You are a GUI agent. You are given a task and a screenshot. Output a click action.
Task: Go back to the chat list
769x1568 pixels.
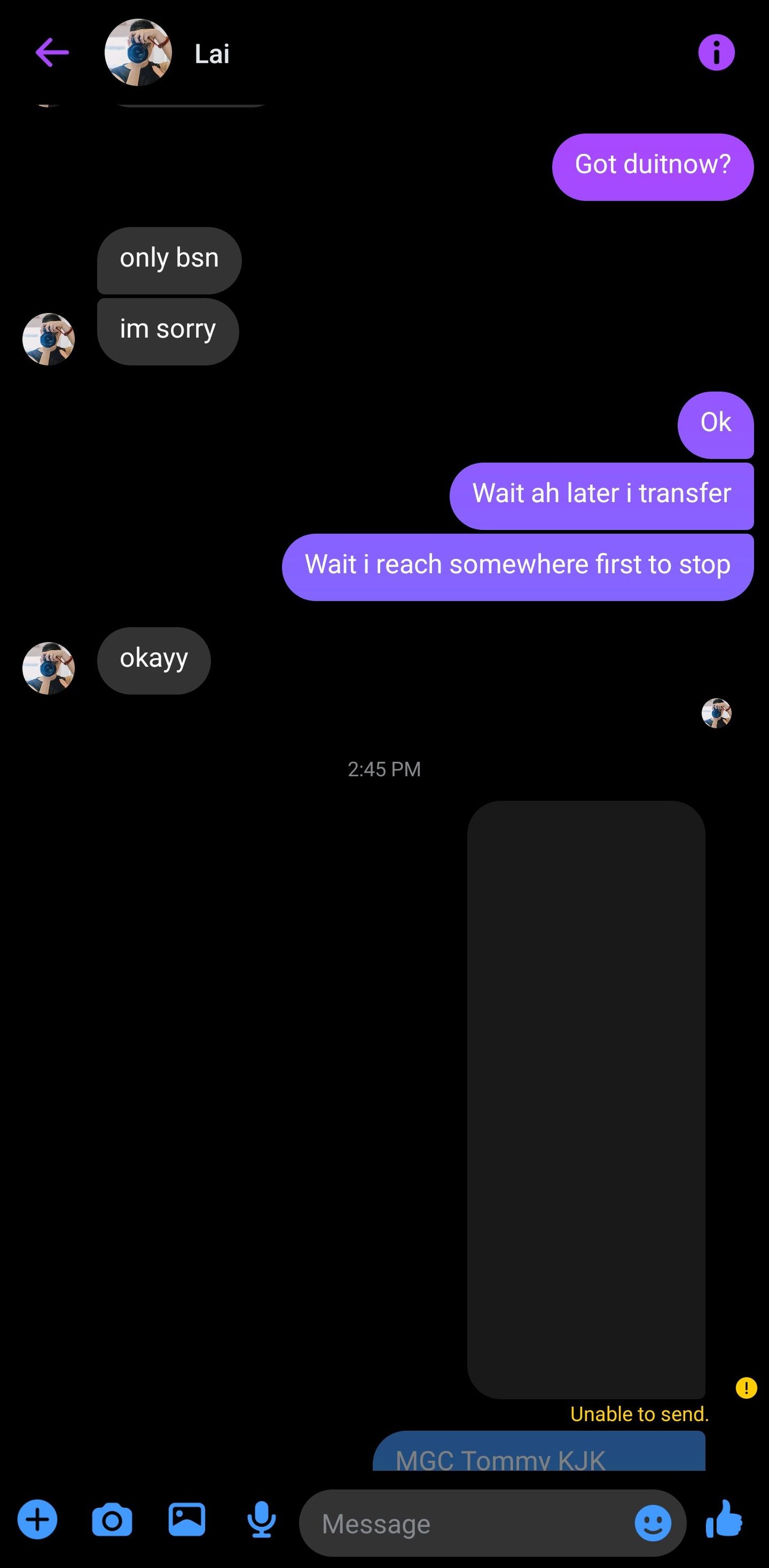[x=51, y=53]
